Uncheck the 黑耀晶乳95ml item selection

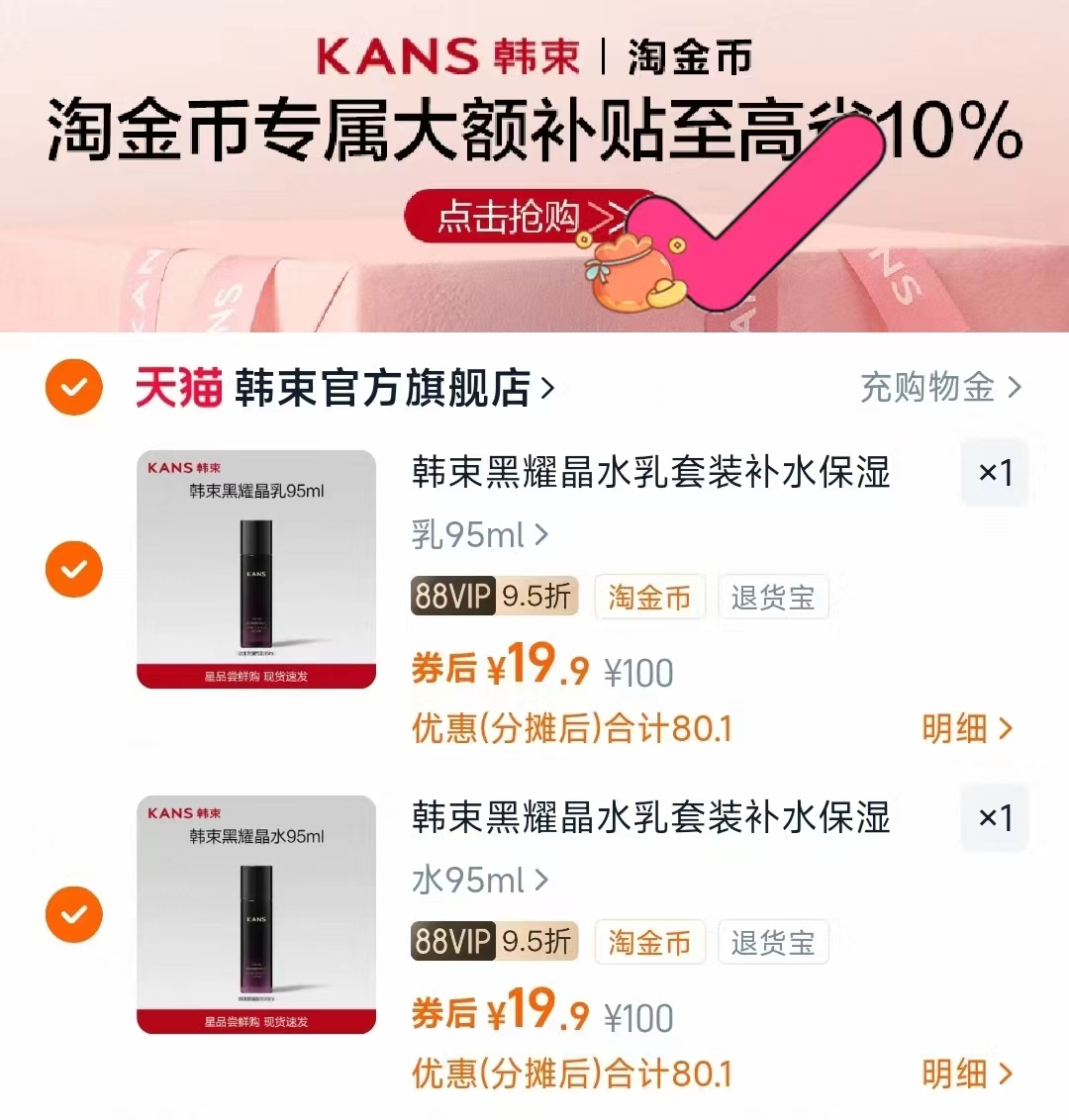pyautogui.click(x=73, y=569)
